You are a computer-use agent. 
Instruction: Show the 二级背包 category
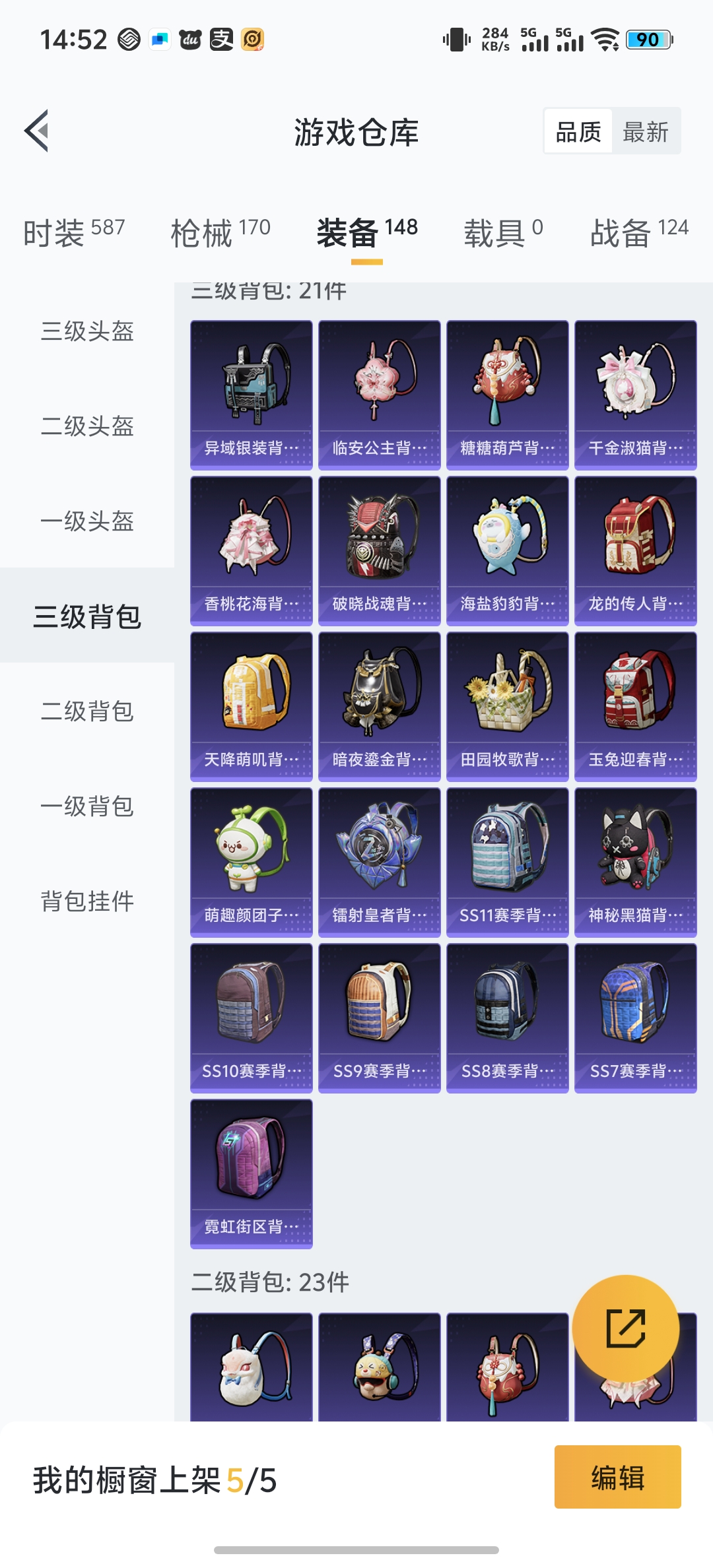pyautogui.click(x=87, y=711)
